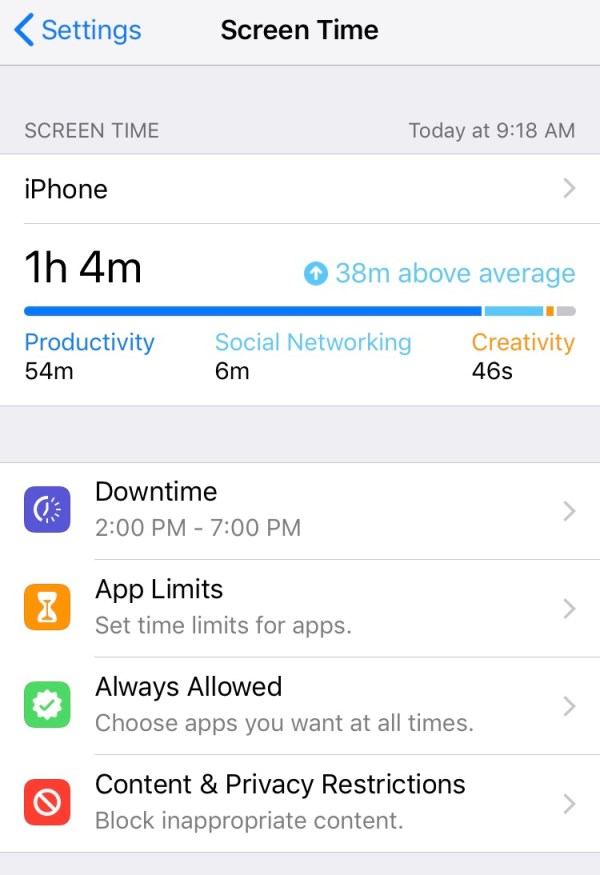View the 1h 4m usage breakdown
This screenshot has width=600, height=875.
point(300,312)
